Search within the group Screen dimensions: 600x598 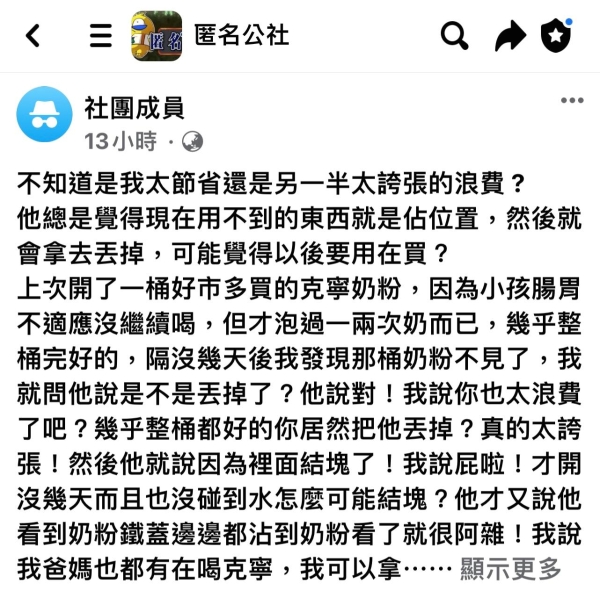[455, 37]
